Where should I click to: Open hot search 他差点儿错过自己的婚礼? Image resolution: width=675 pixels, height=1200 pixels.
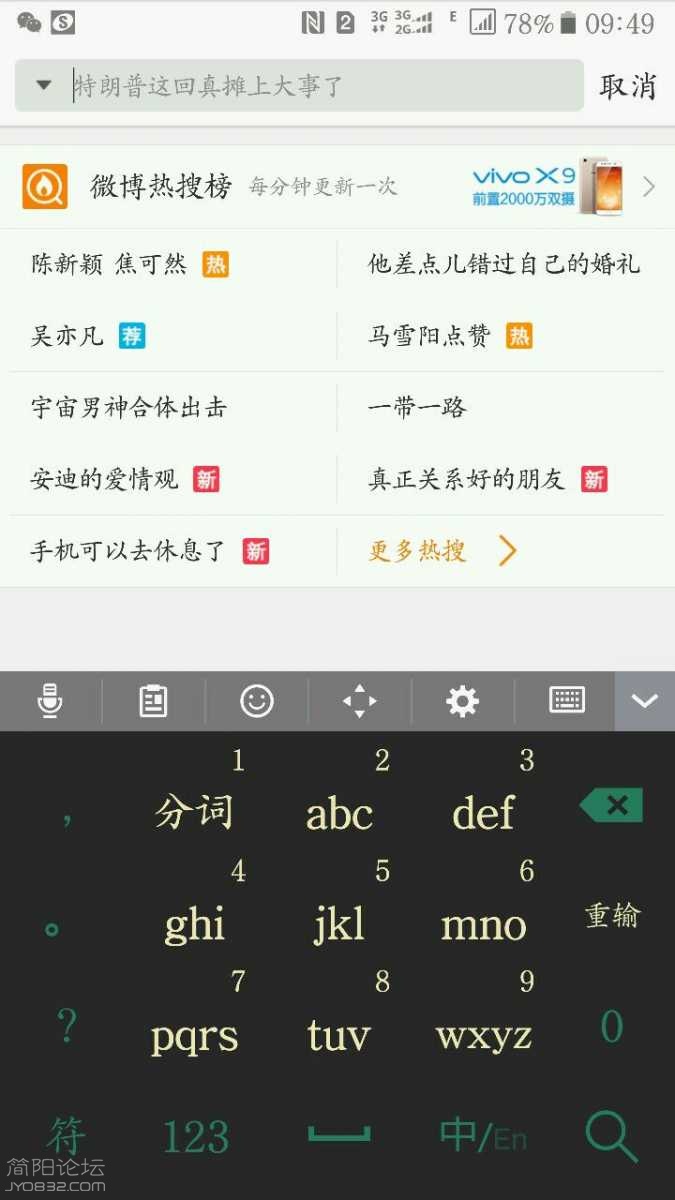[x=503, y=264]
